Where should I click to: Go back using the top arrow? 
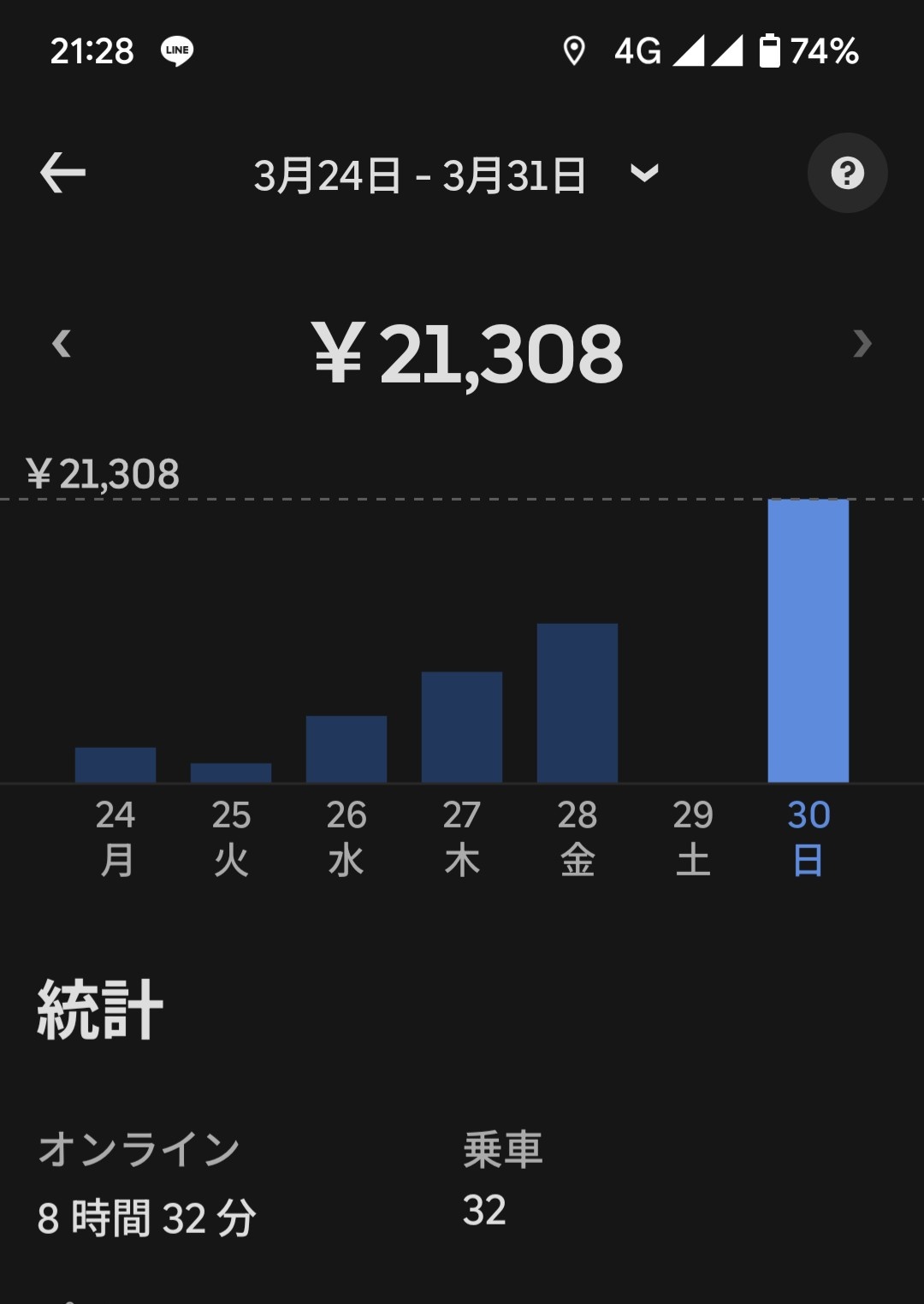[x=62, y=173]
